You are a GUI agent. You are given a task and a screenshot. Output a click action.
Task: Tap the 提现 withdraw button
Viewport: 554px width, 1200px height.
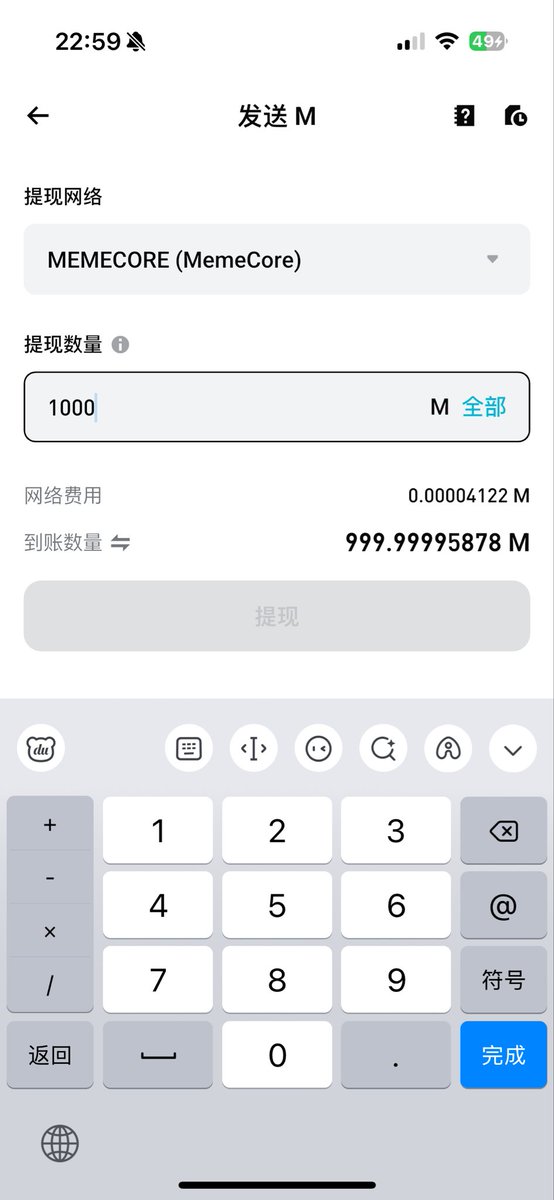click(277, 616)
